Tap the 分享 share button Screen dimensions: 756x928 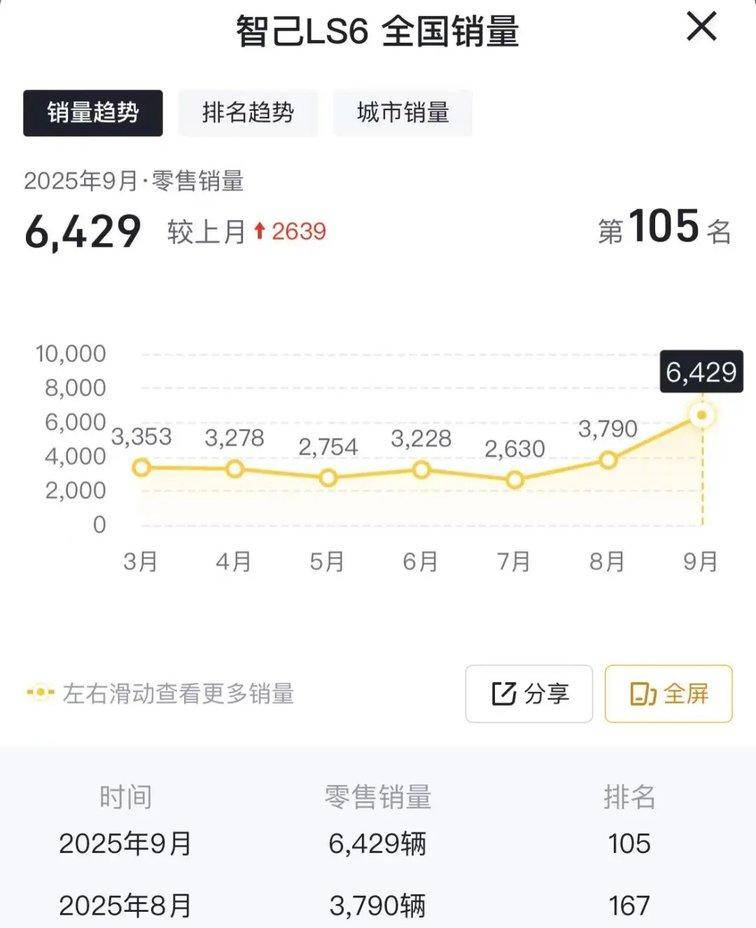click(529, 693)
